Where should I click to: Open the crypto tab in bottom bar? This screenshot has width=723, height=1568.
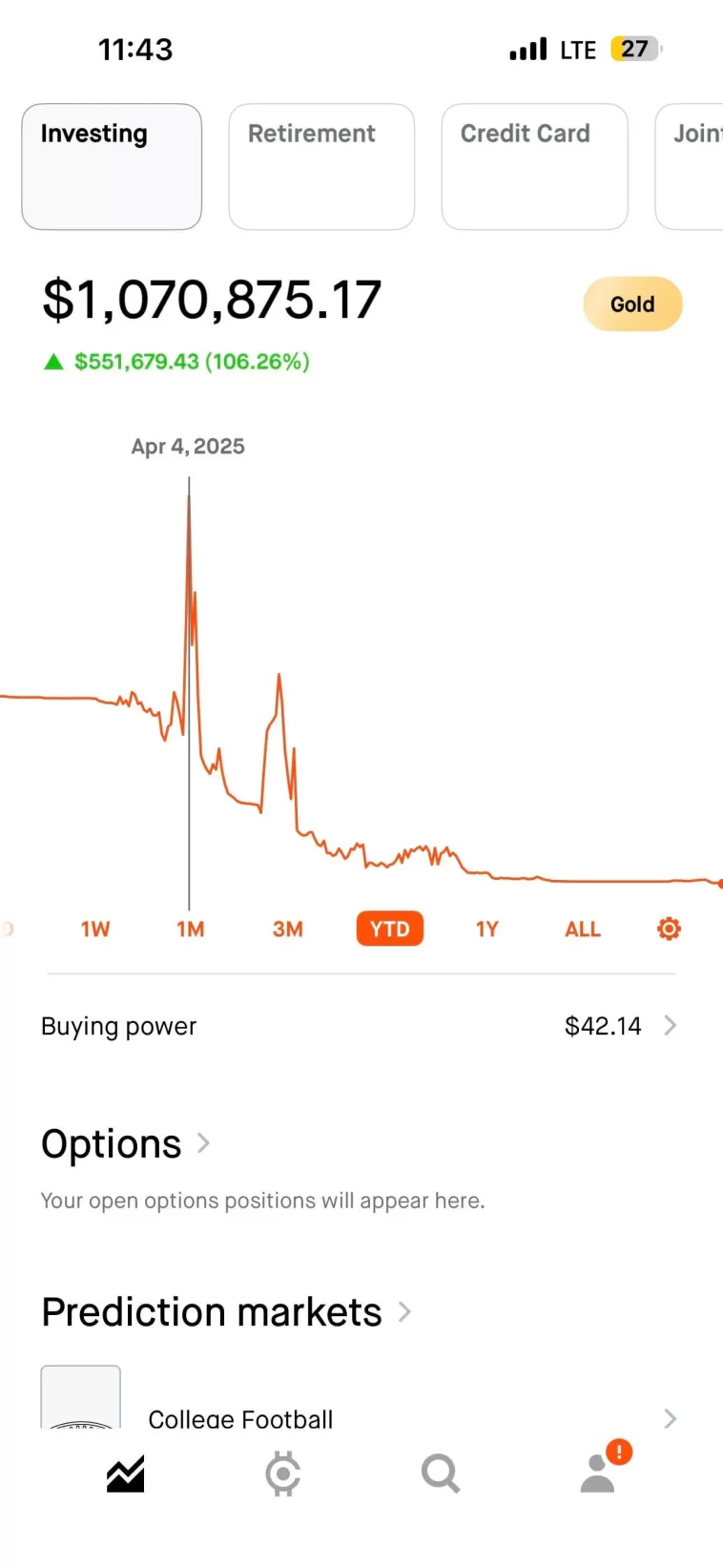(x=282, y=1474)
